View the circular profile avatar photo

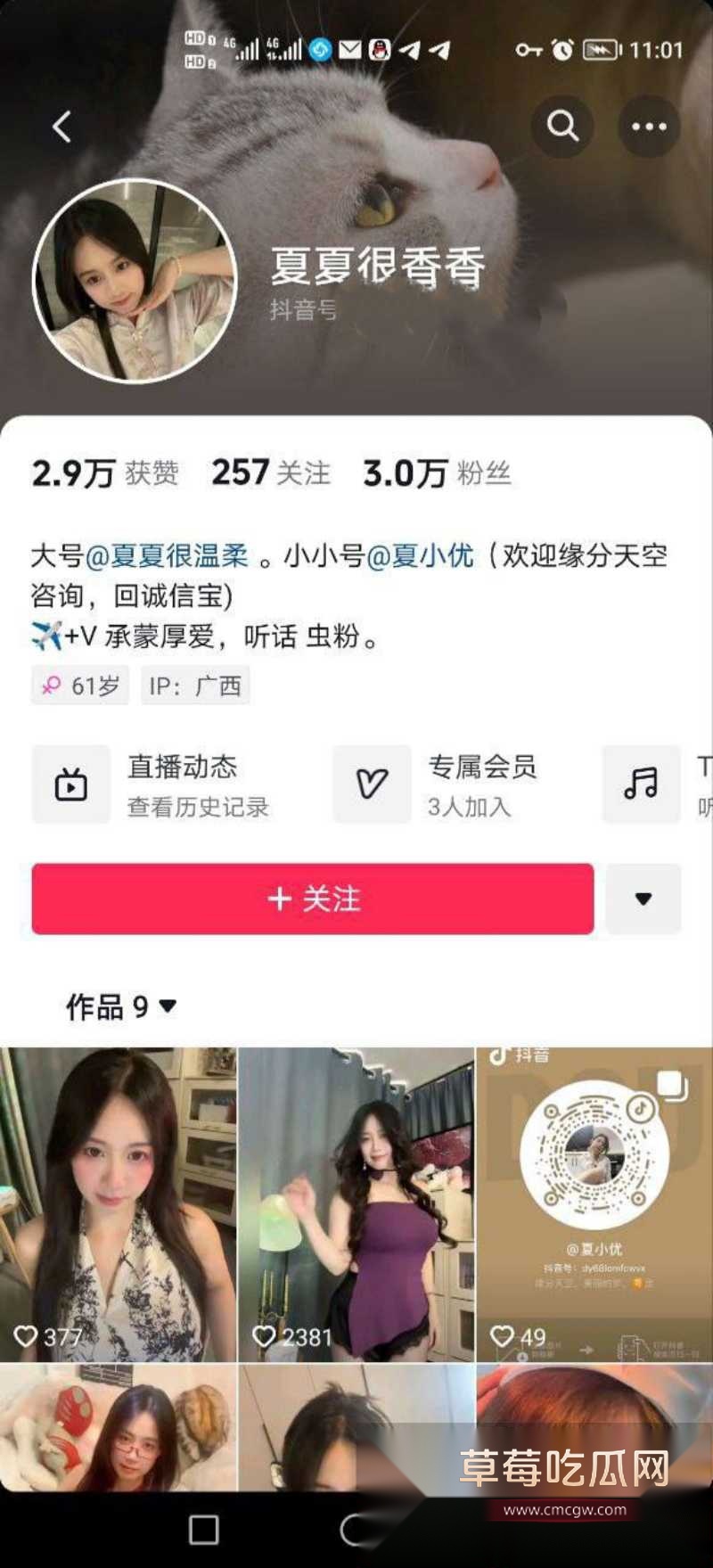[x=128, y=276]
